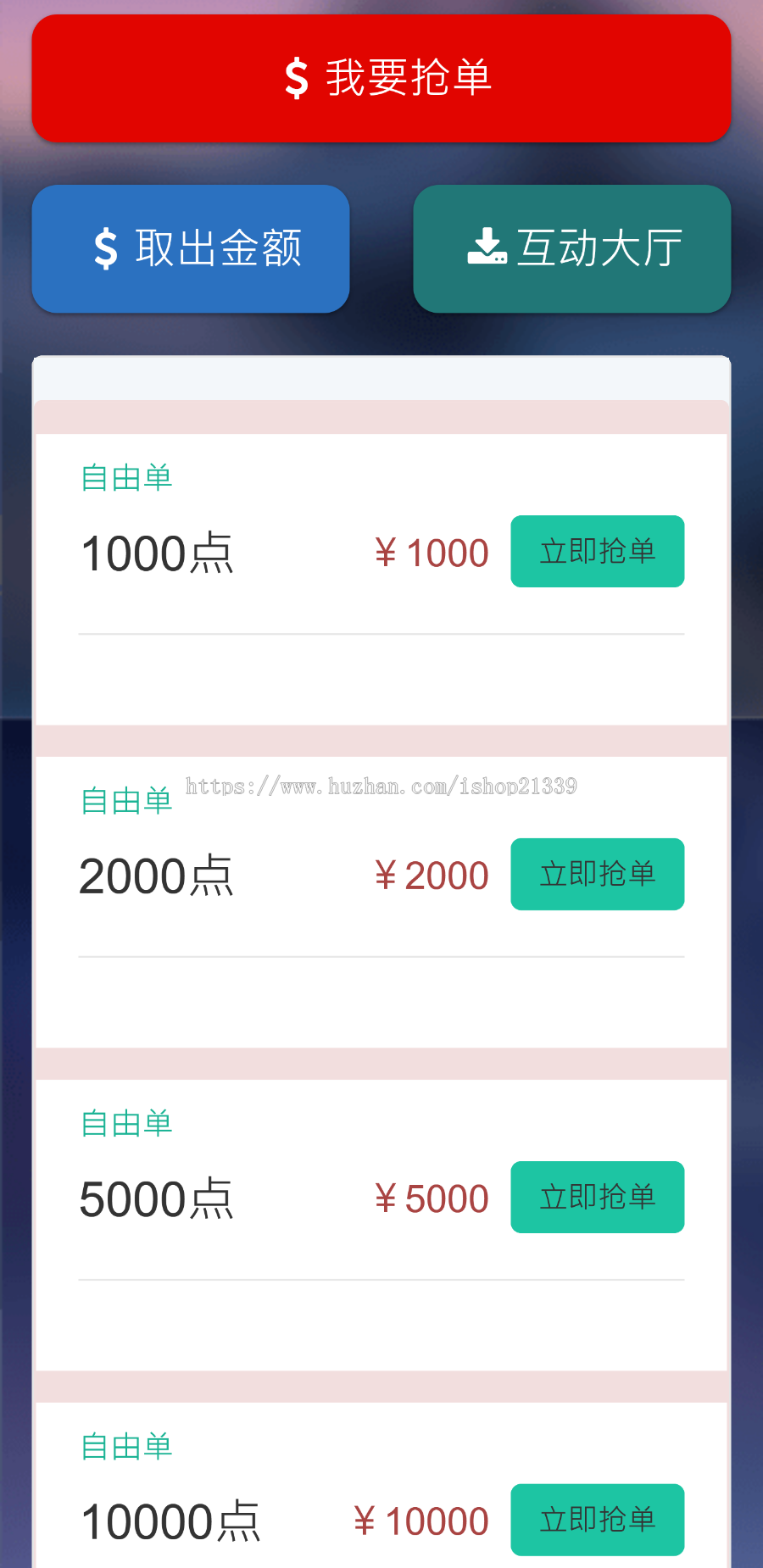Select the 自由单 label above 1000点

tap(126, 478)
